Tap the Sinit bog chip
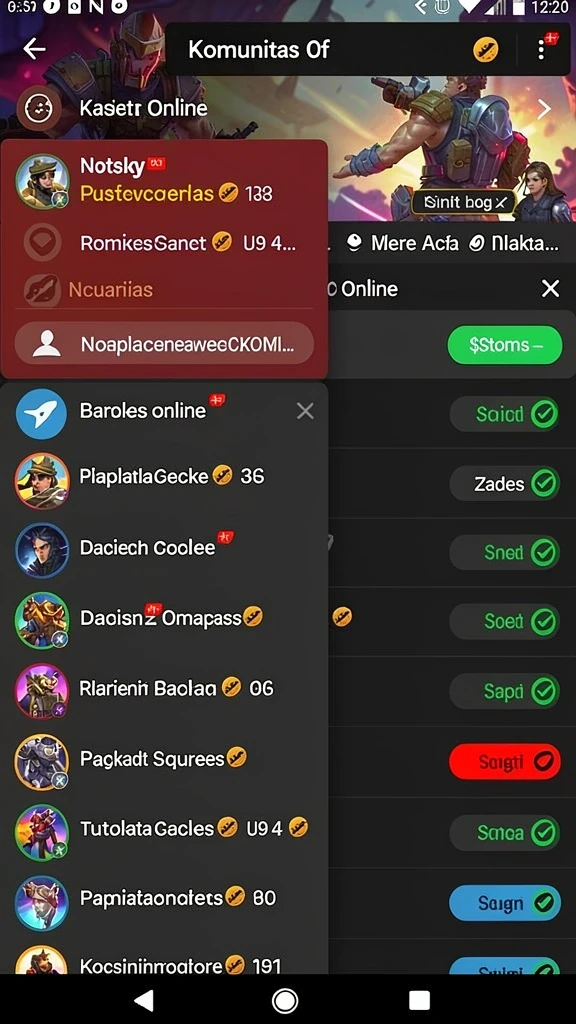576x1024 pixels. [464, 203]
